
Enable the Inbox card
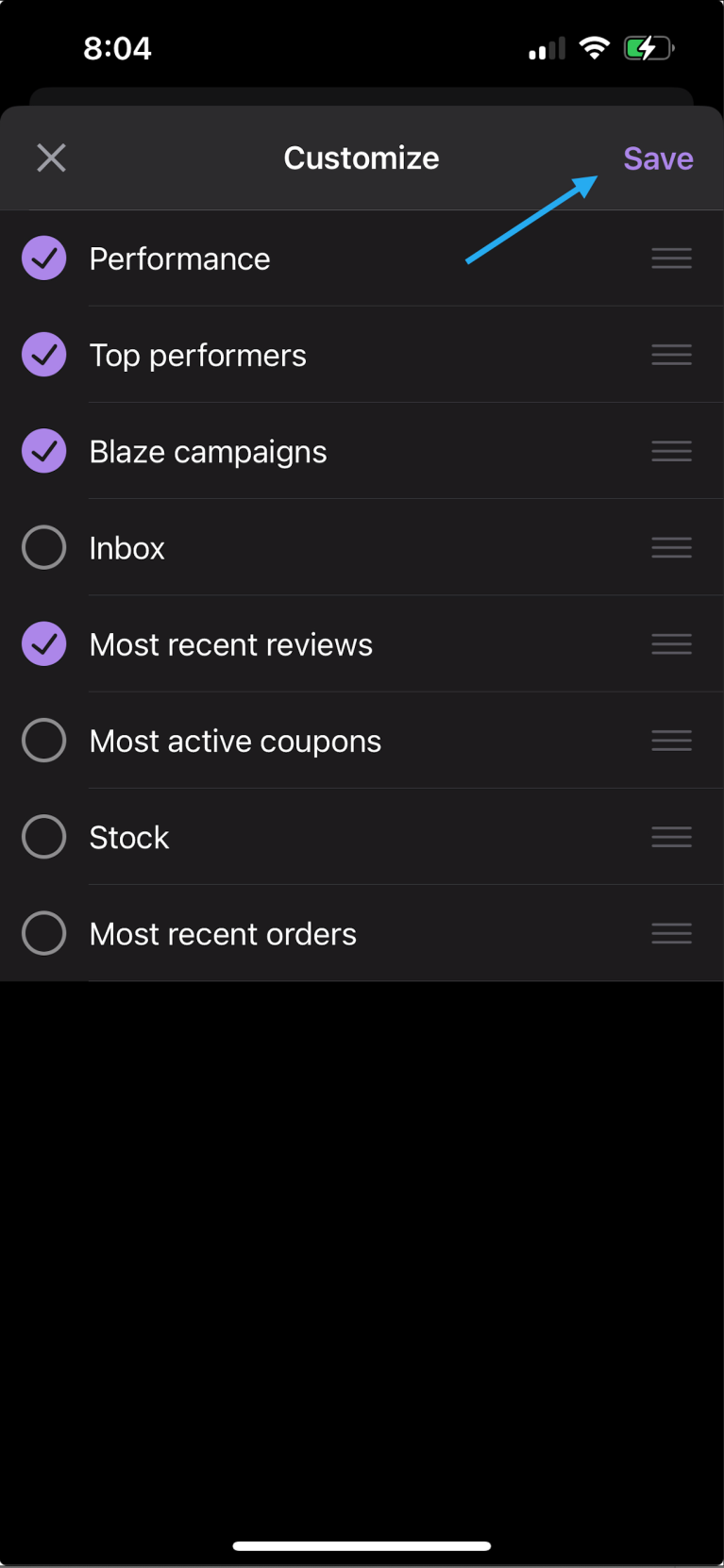point(44,547)
